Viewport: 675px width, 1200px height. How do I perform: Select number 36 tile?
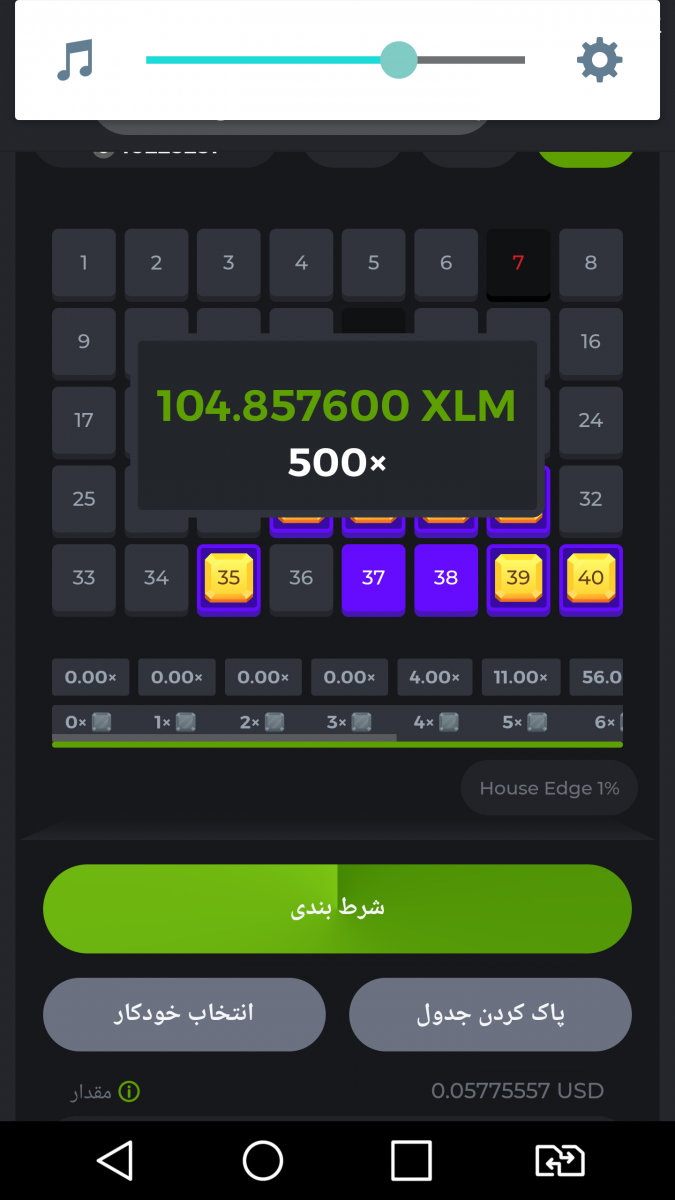tap(301, 578)
